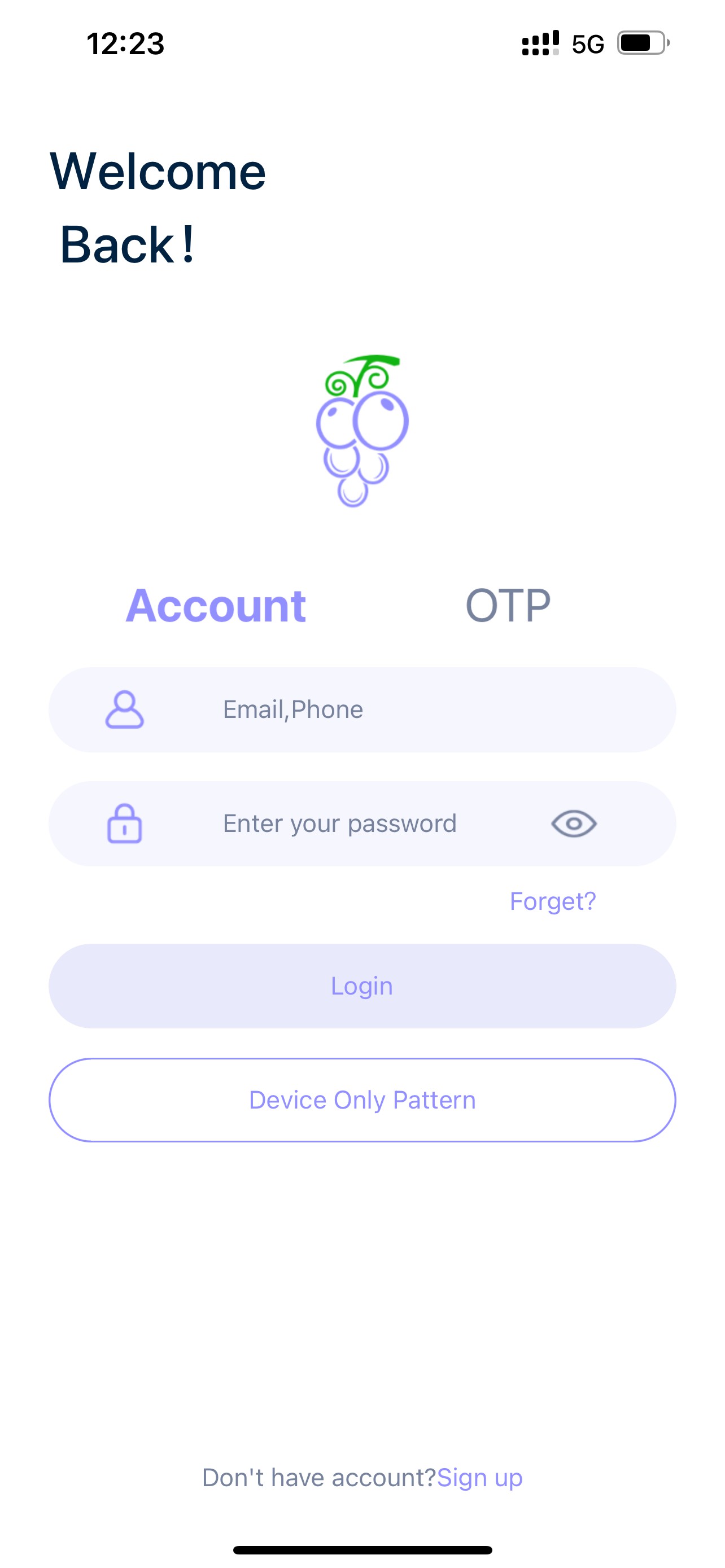Tap the Login button
Image resolution: width=725 pixels, height=1568 pixels.
pyautogui.click(x=362, y=986)
